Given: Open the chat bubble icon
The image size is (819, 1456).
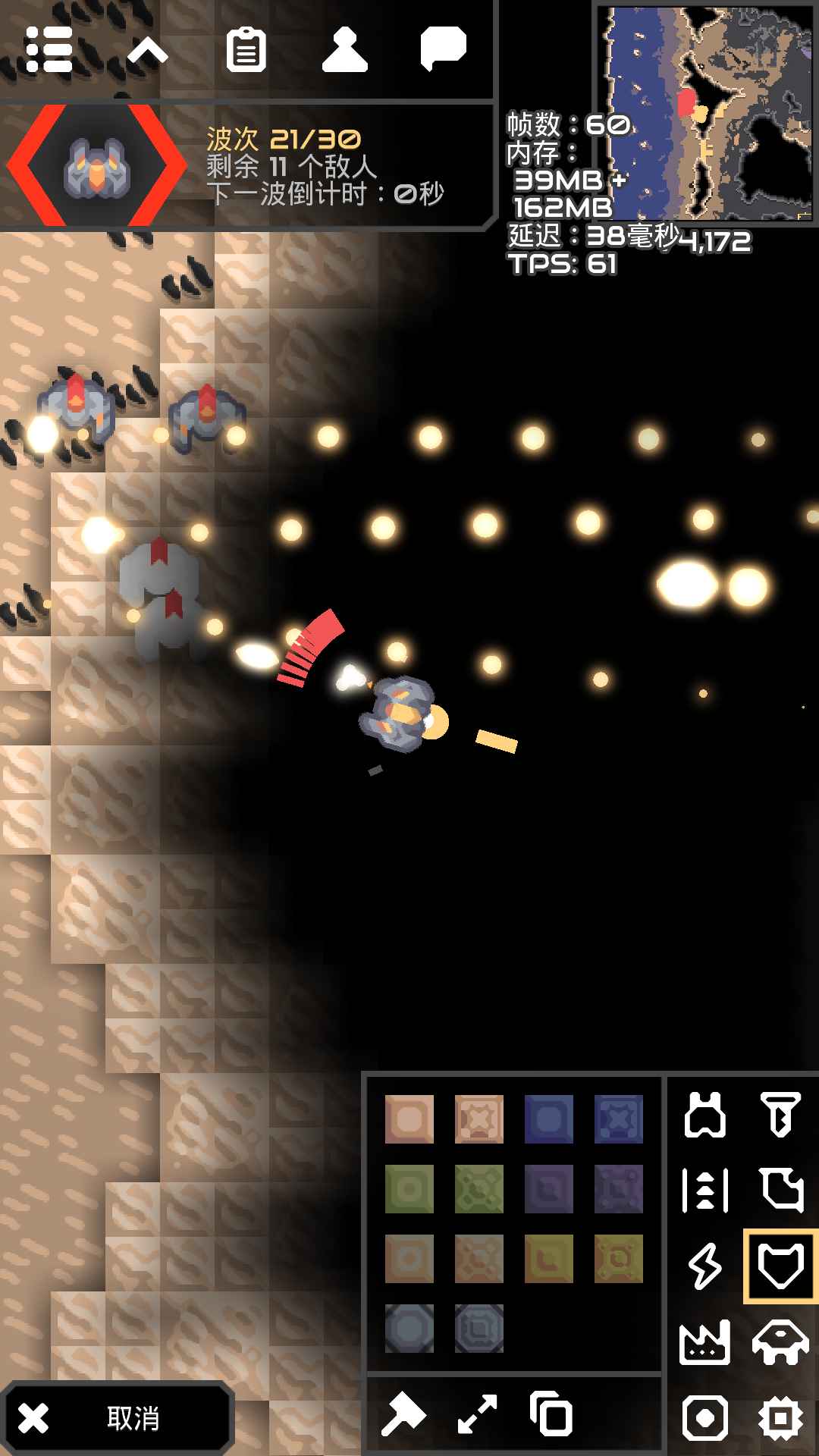Looking at the screenshot, I should [444, 49].
